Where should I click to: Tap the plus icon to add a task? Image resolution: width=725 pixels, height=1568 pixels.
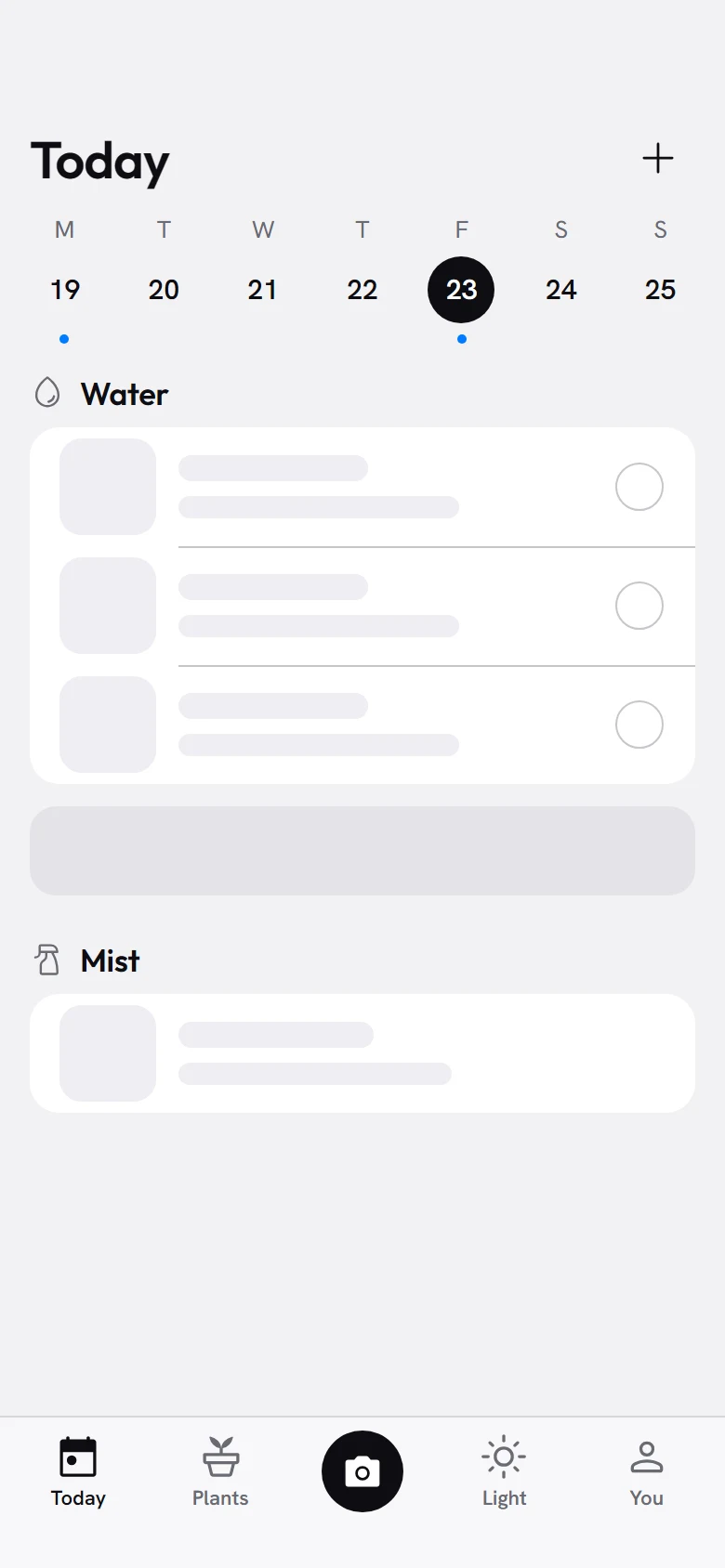(x=658, y=158)
